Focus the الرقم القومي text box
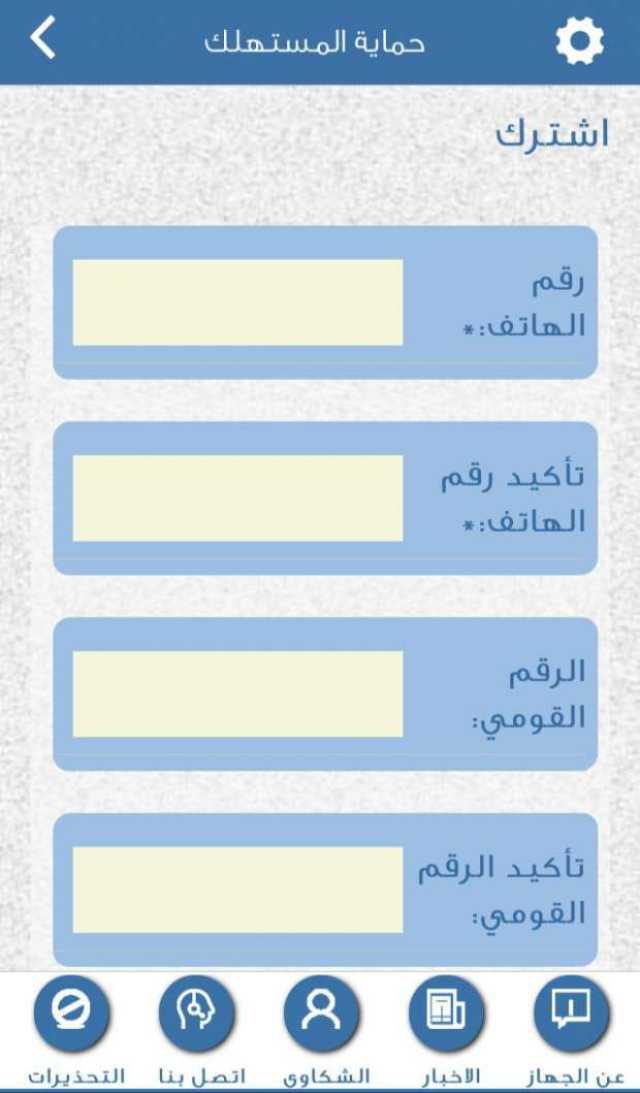 pyautogui.click(x=238, y=694)
